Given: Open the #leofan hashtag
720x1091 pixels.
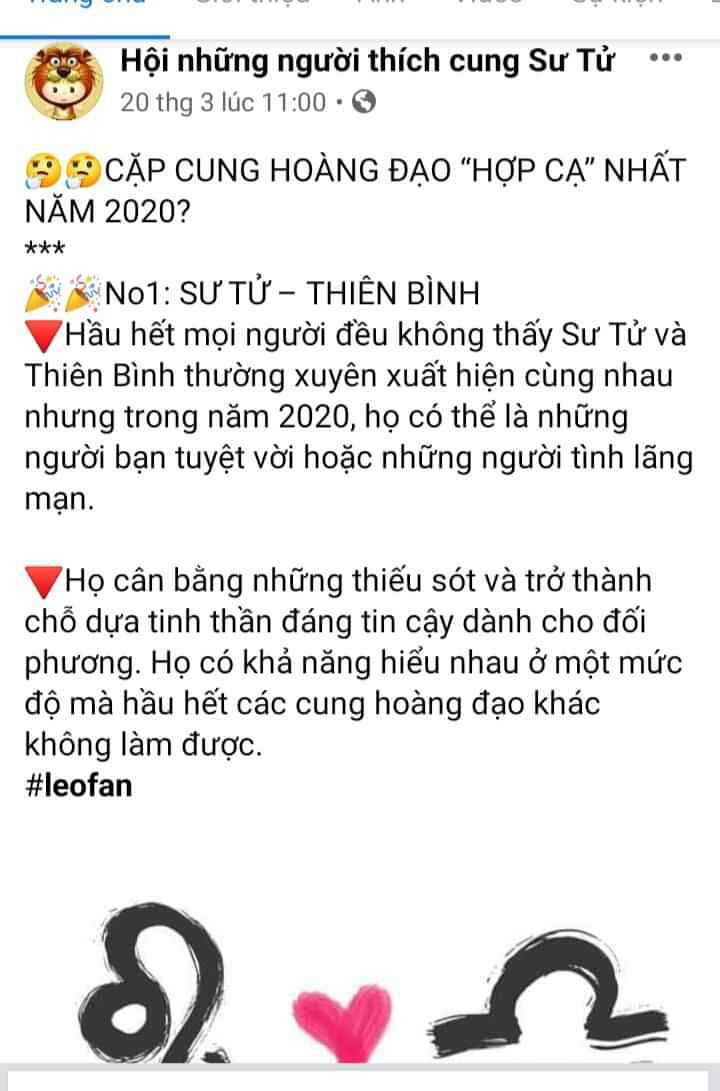Looking at the screenshot, I should 77,785.
